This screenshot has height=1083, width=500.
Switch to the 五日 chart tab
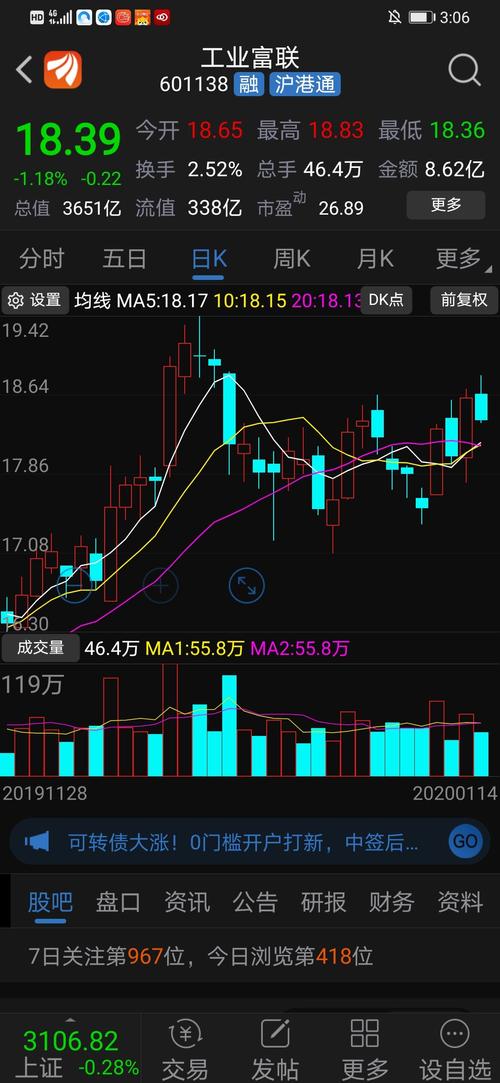point(124,259)
